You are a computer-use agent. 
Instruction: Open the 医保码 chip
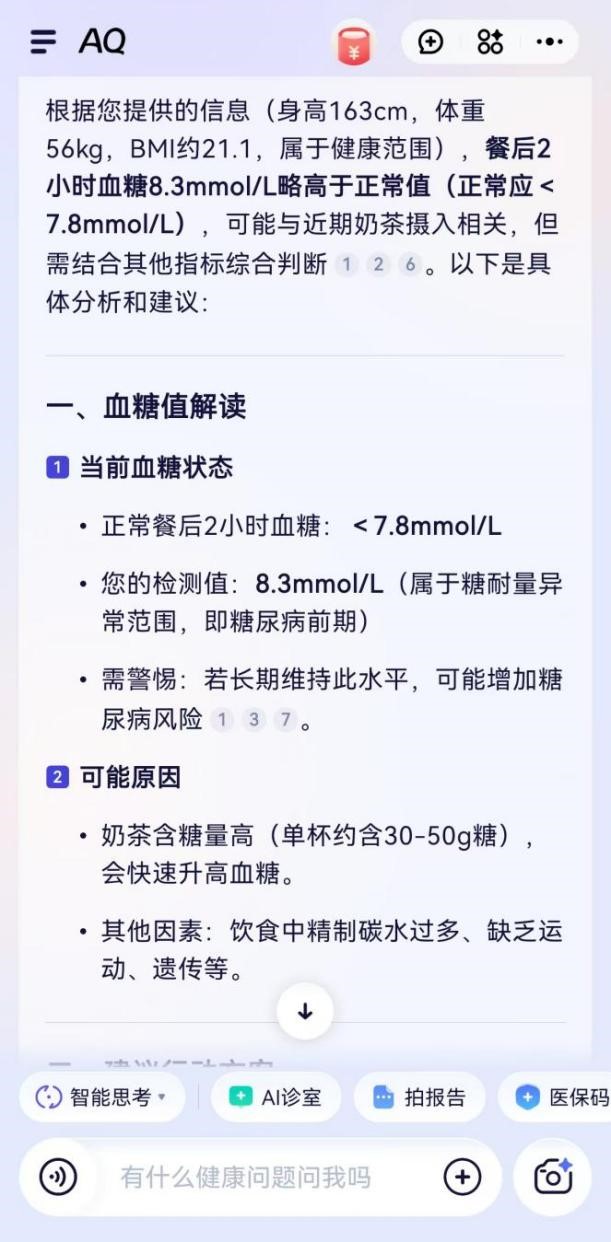[x=560, y=1097]
